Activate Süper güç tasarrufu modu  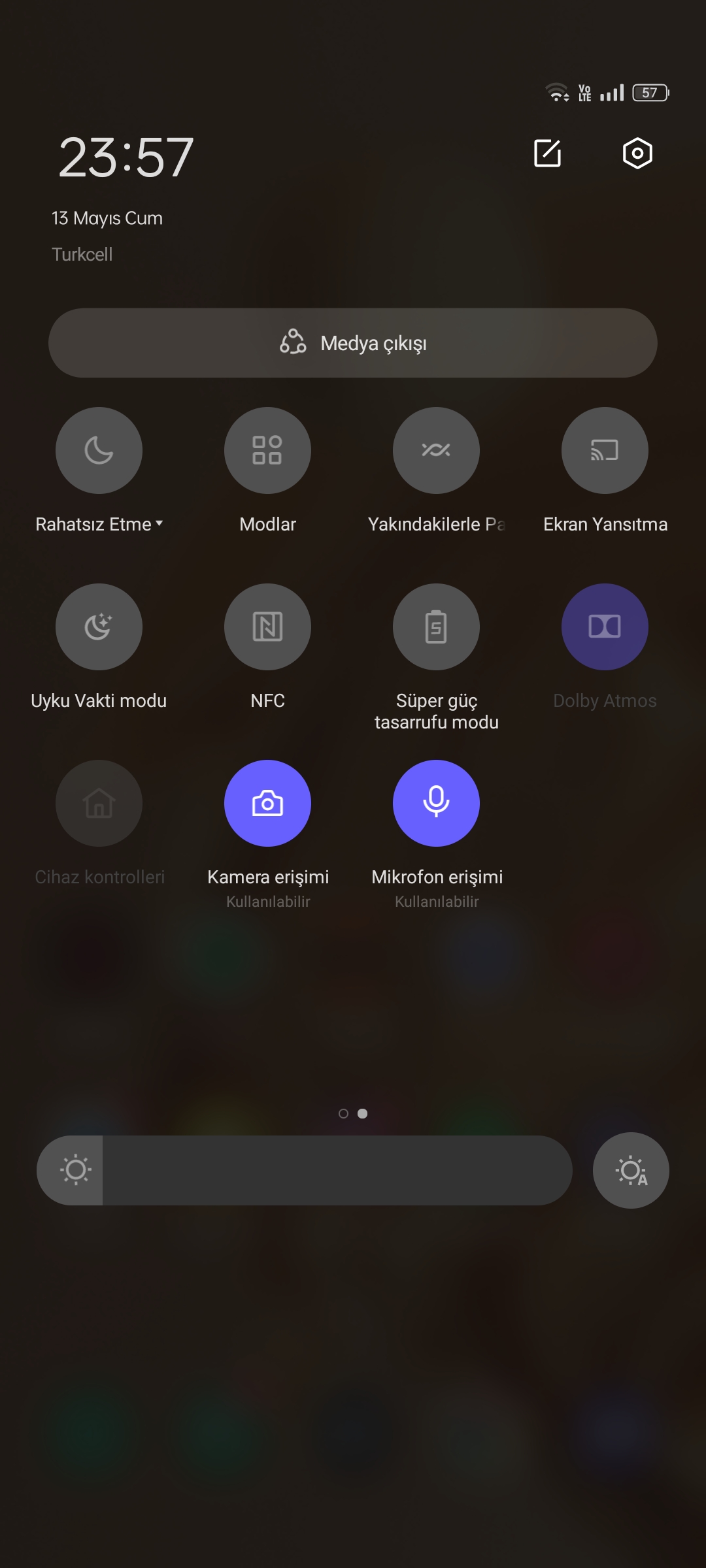(x=436, y=627)
